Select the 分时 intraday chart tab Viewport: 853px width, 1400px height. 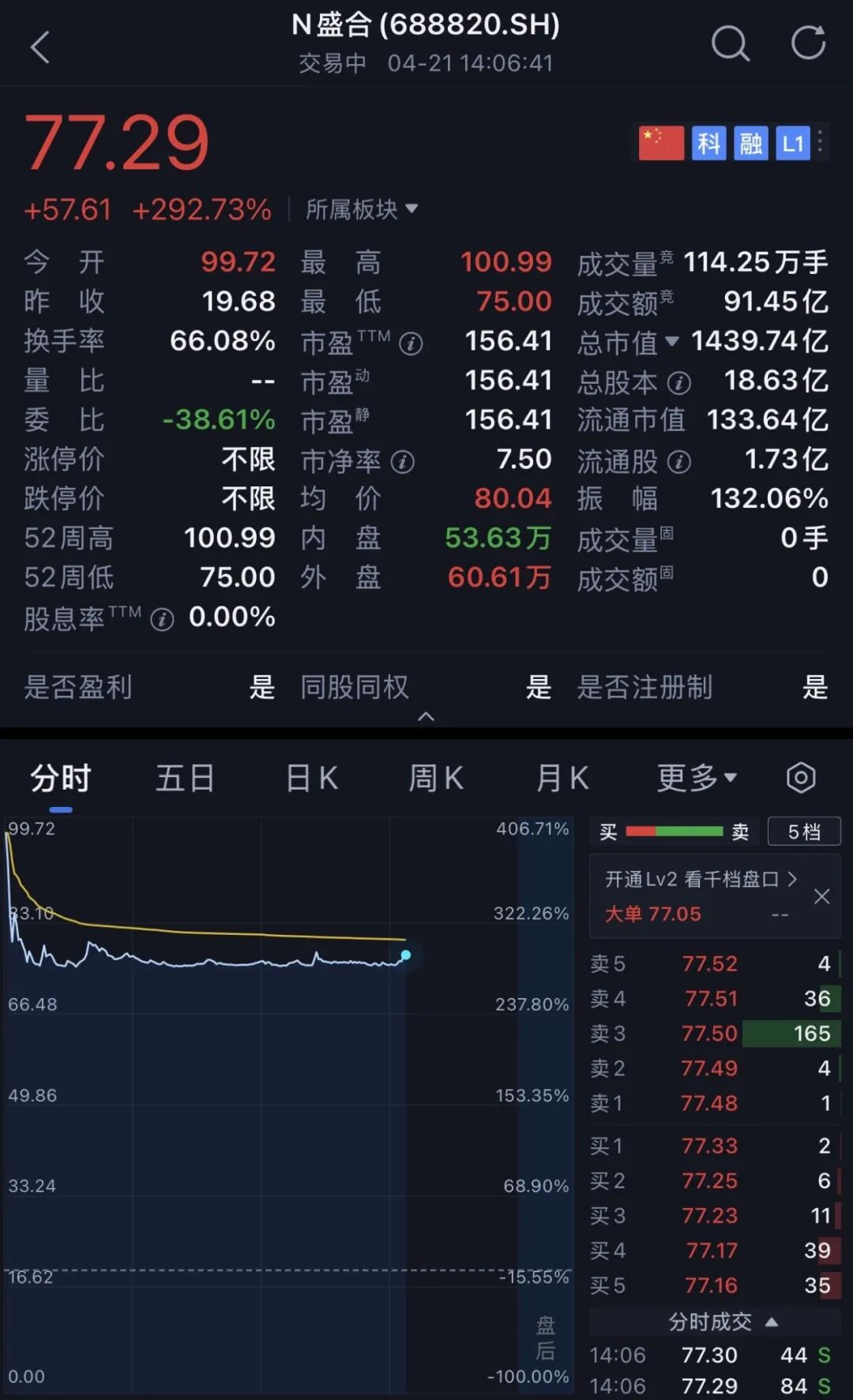[61, 779]
